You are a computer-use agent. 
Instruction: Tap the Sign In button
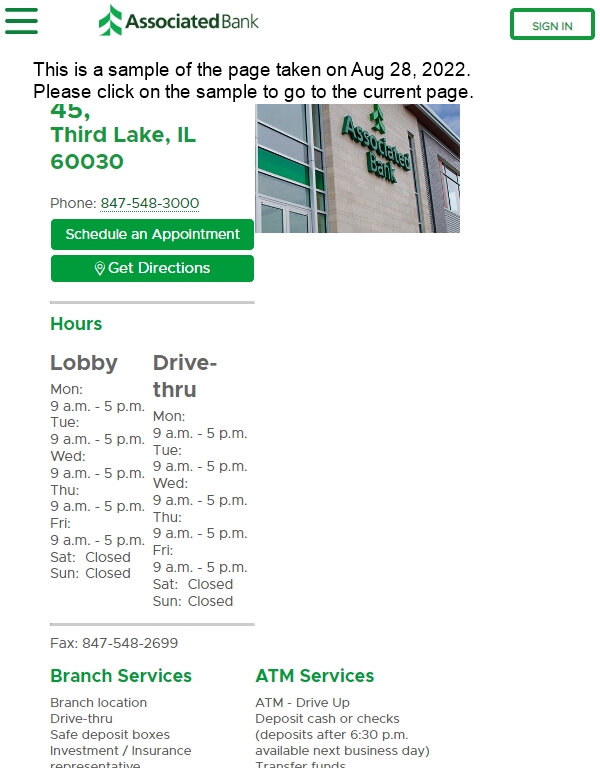(x=552, y=25)
